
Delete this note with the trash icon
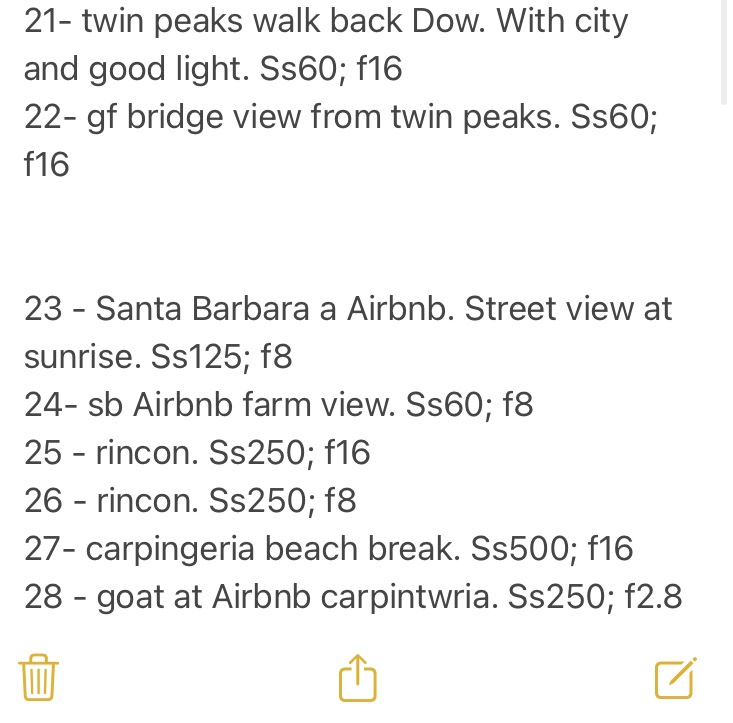tap(38, 678)
